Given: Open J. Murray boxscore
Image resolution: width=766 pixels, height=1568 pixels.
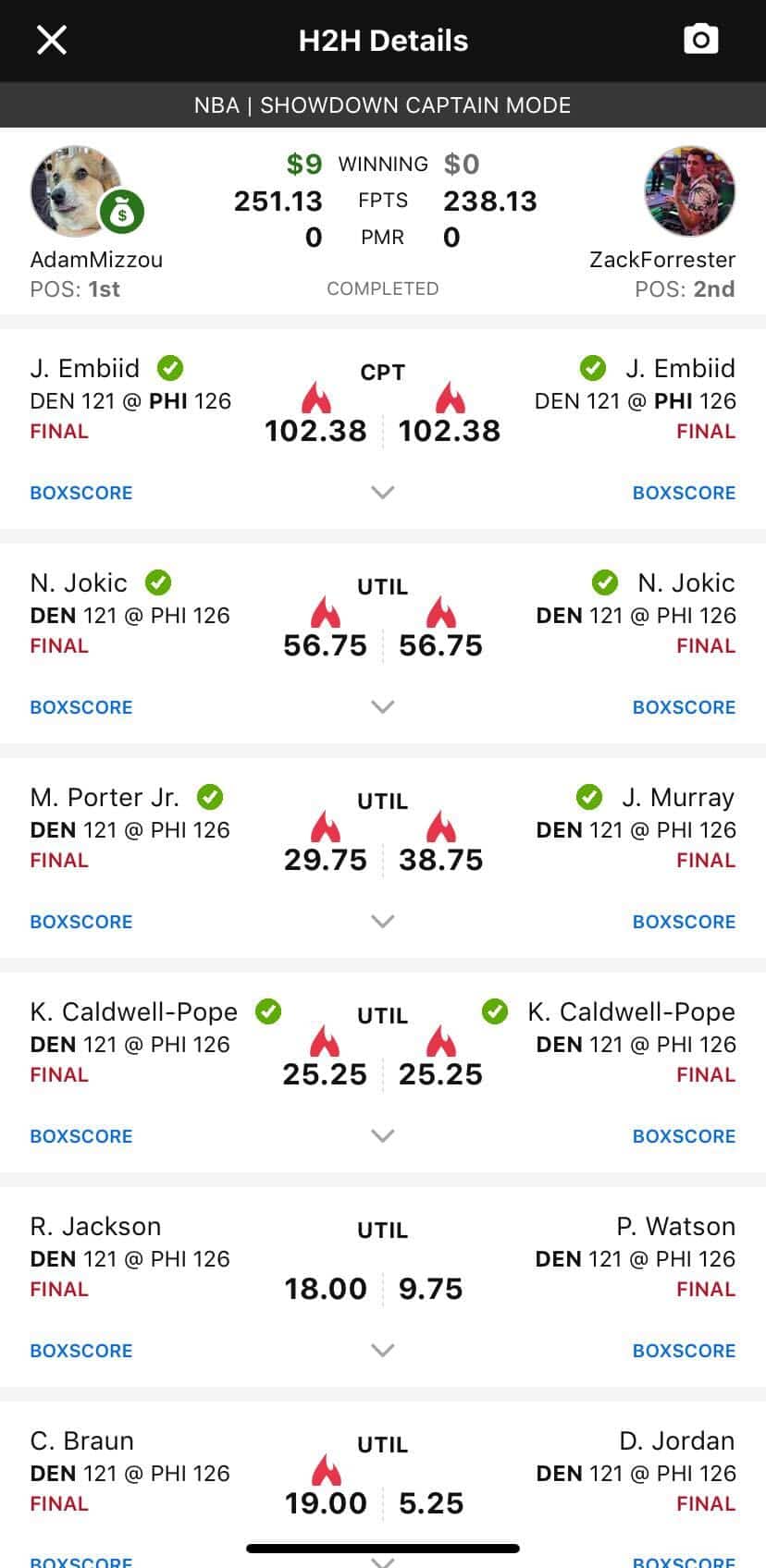Looking at the screenshot, I should pos(684,922).
